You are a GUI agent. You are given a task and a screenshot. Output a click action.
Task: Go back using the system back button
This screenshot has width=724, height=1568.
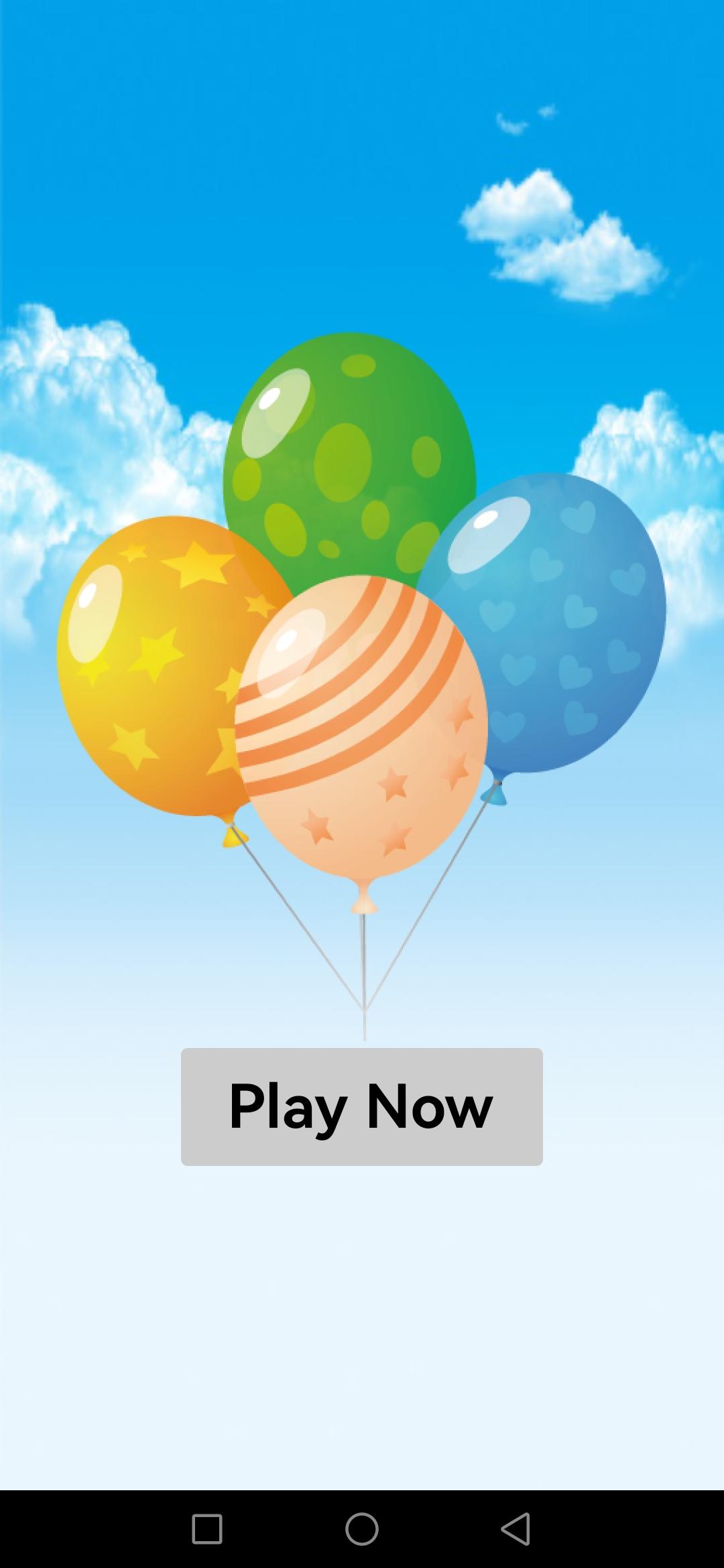tap(516, 1528)
